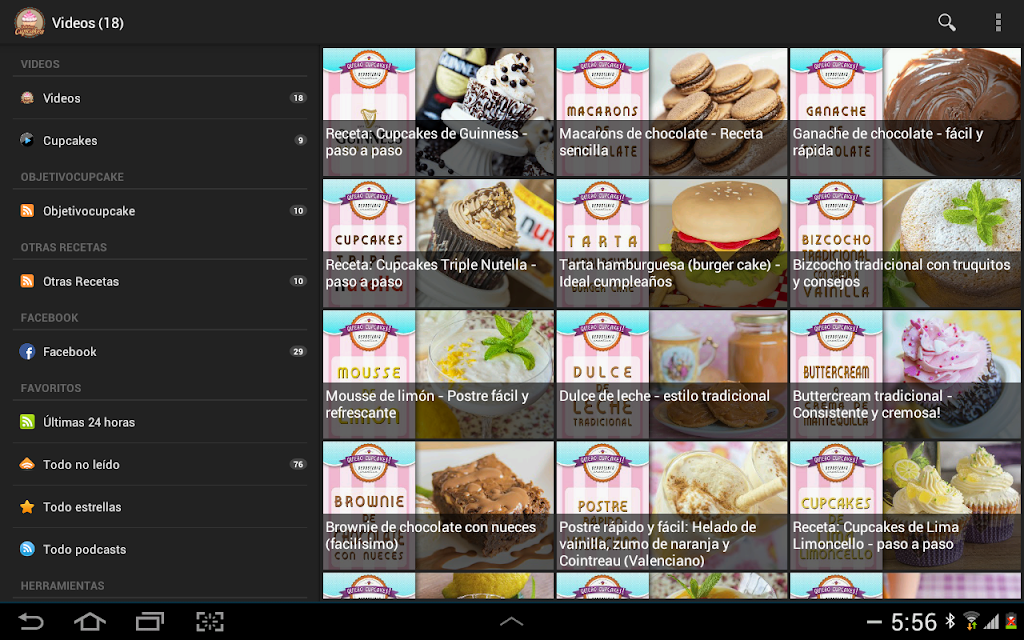
Task: Open Macarons de chocolate video
Action: coord(672,112)
